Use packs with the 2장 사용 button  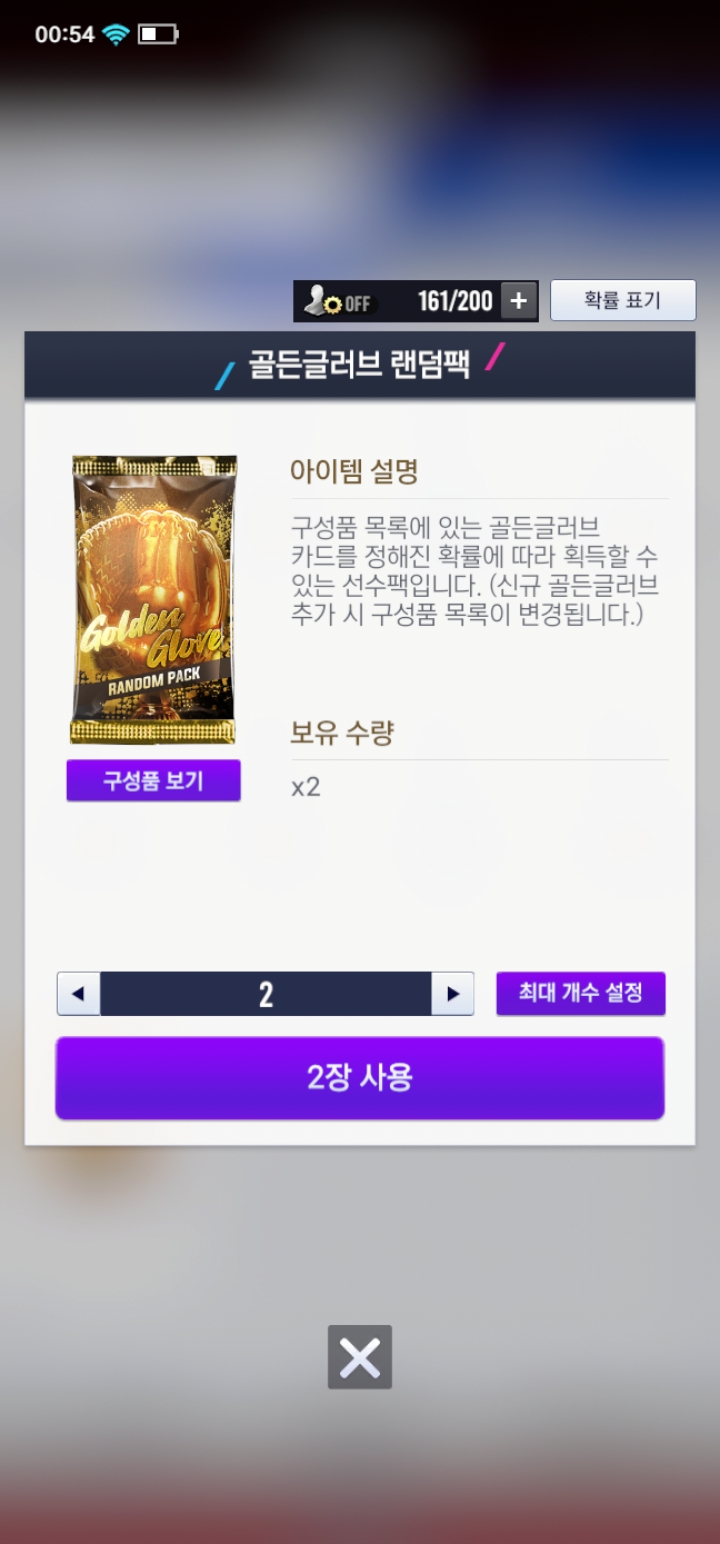coord(360,1078)
